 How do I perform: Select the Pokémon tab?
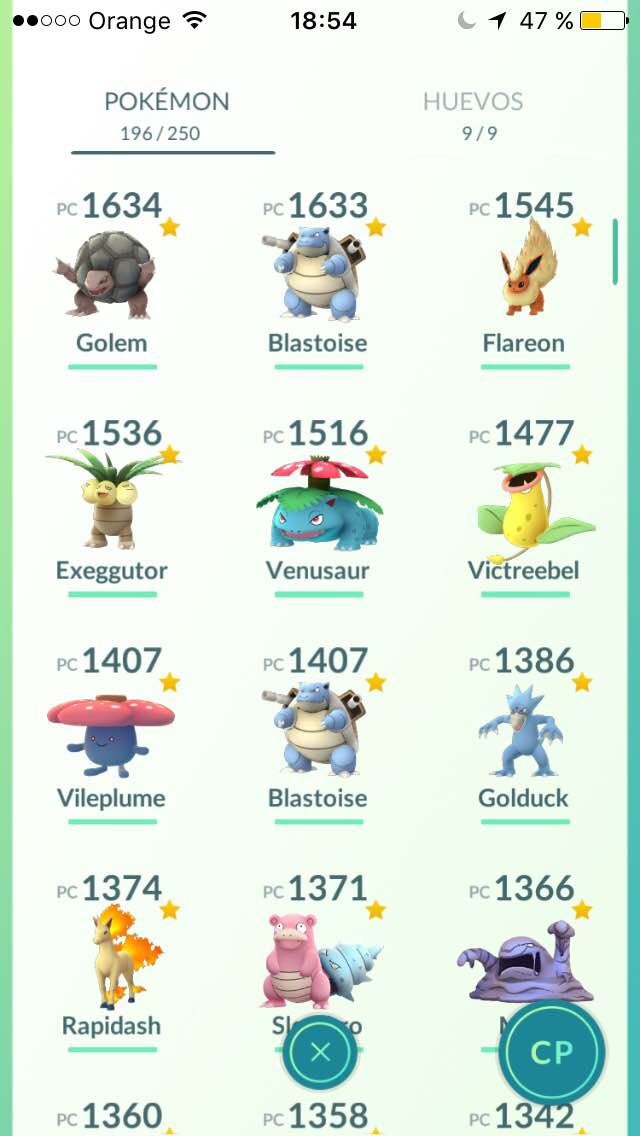click(x=167, y=114)
